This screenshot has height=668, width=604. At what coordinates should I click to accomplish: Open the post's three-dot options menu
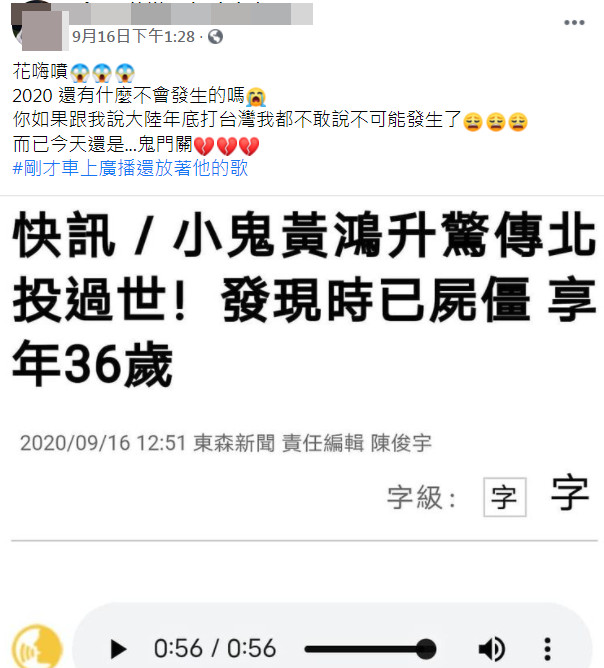point(574,22)
